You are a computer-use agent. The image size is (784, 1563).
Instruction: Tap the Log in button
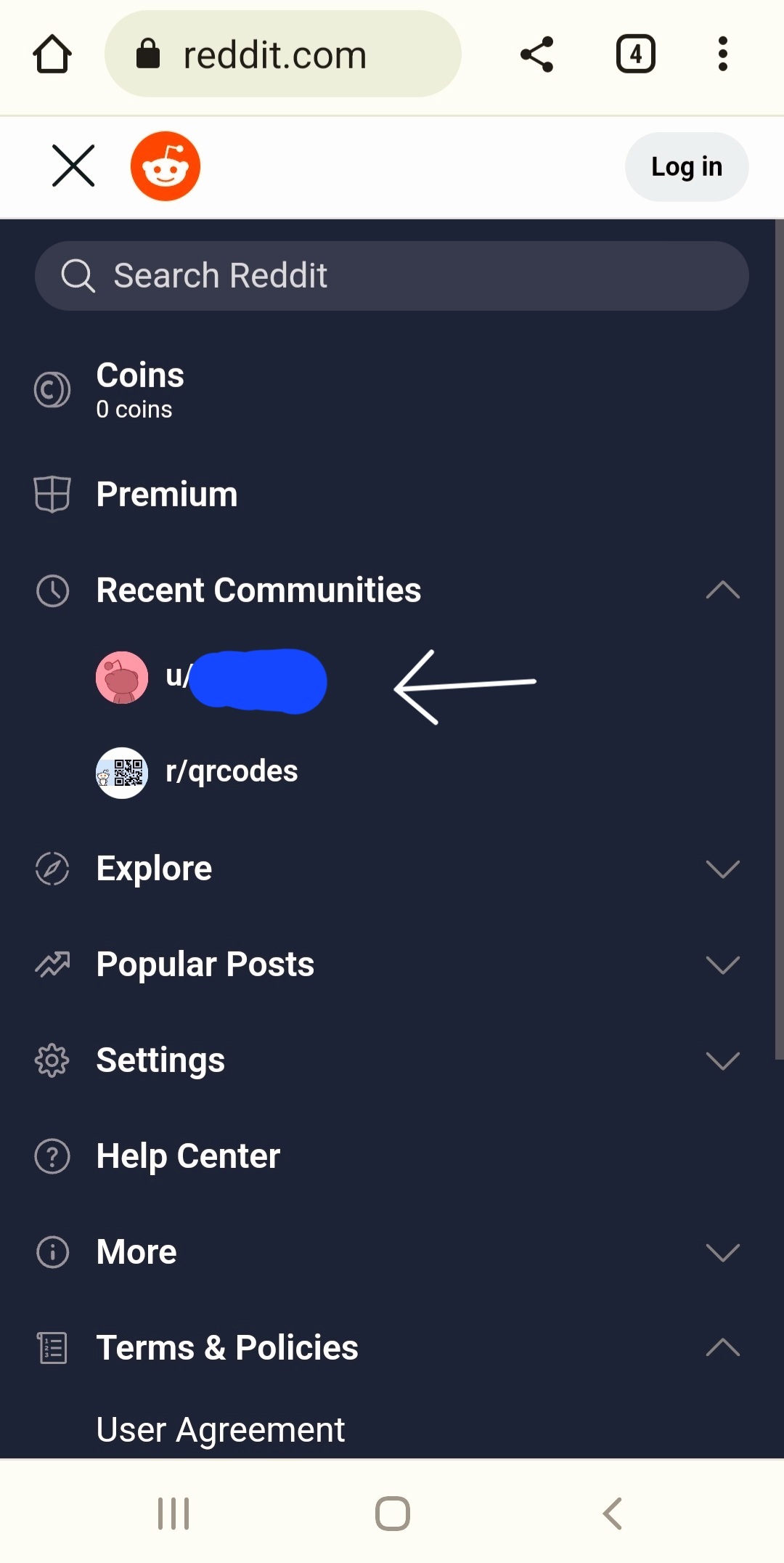click(x=687, y=167)
